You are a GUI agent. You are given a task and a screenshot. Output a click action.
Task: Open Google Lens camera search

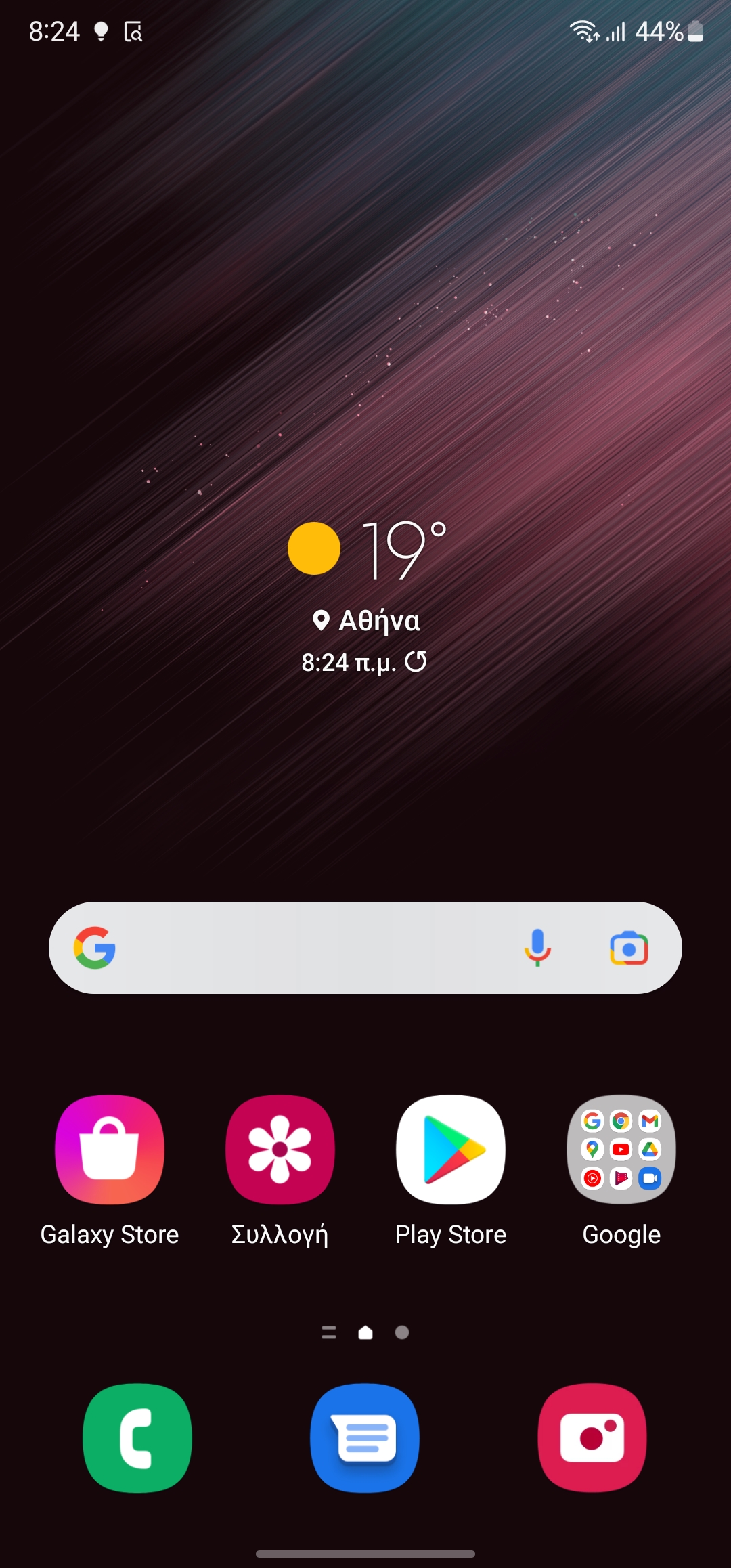coord(629,947)
